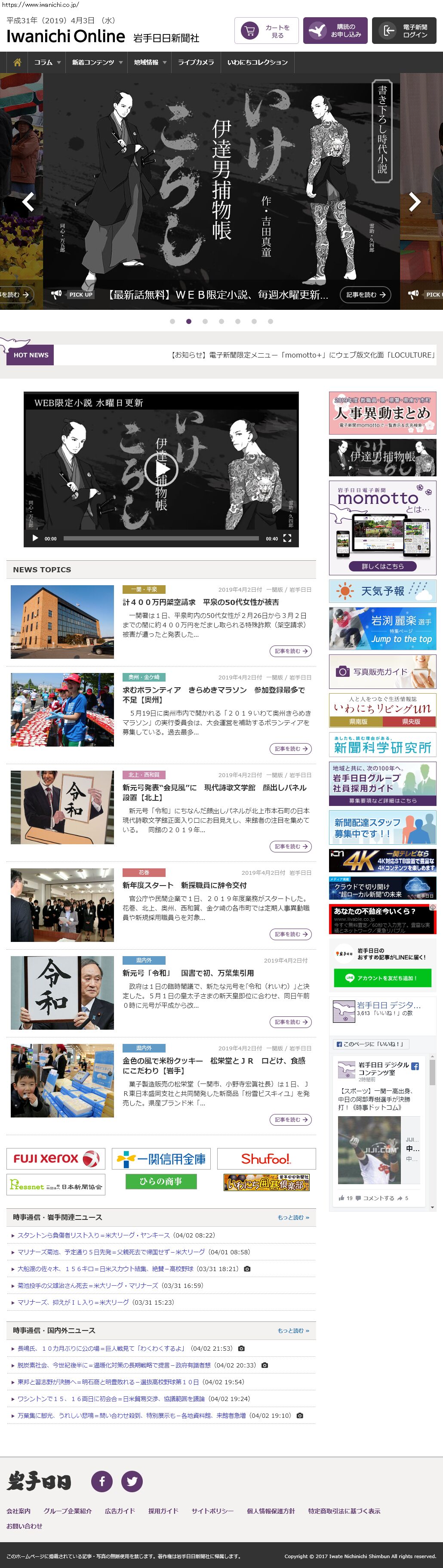Expand the コラム menu
This screenshot has height=1568, width=443.
(47, 62)
